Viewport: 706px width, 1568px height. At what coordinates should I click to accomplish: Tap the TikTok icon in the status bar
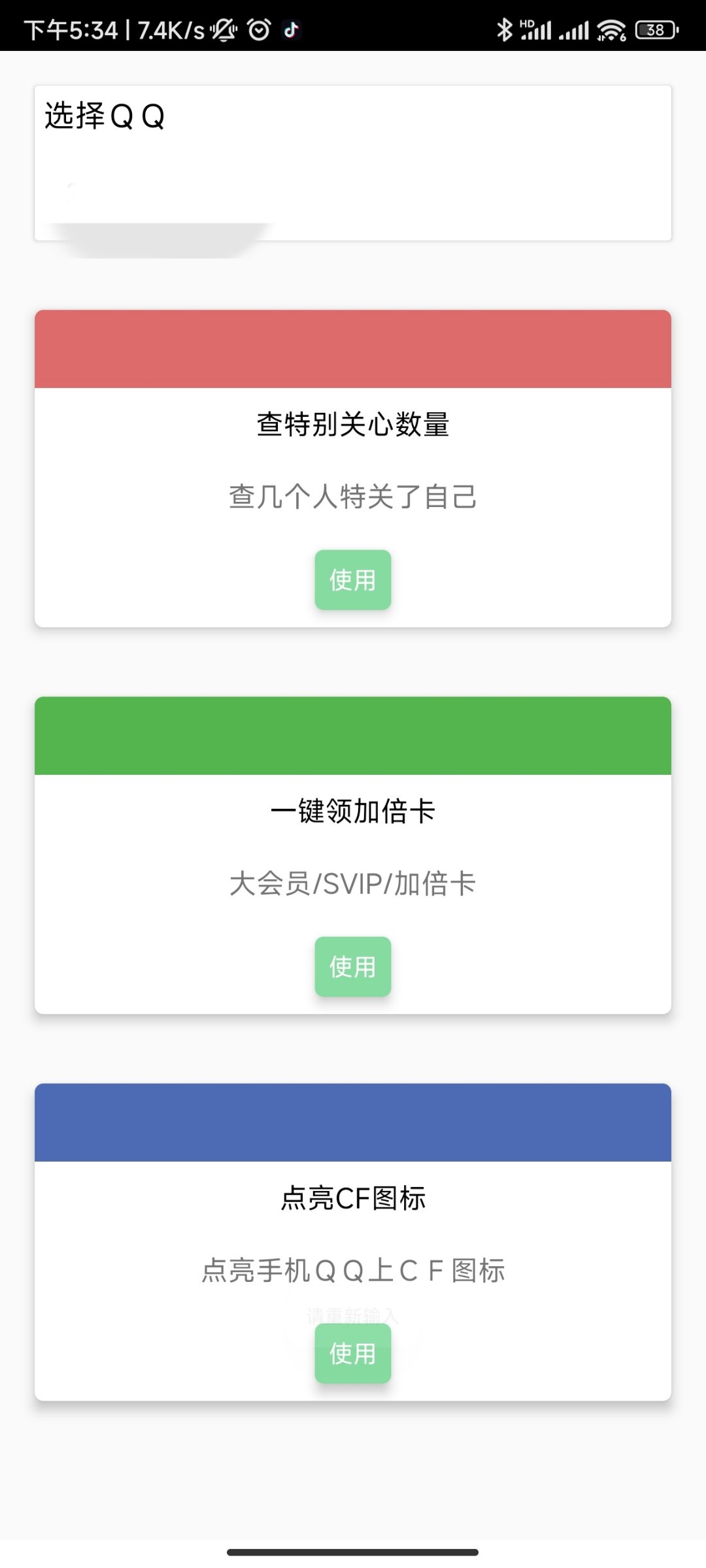[292, 29]
